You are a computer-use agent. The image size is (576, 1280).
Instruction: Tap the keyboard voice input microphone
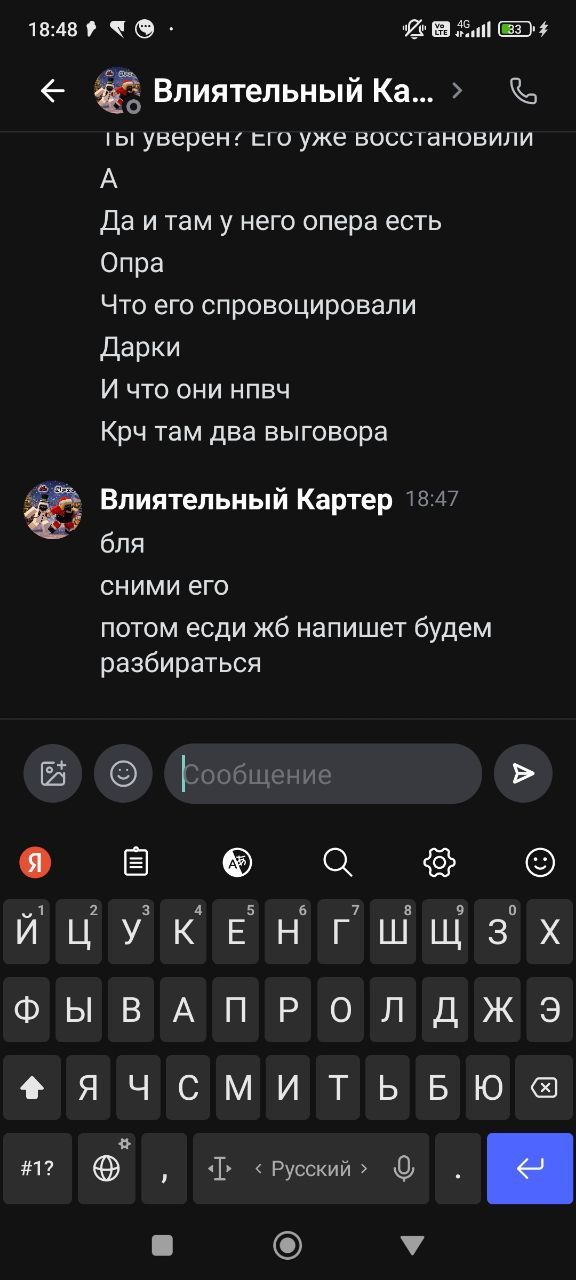[404, 1168]
